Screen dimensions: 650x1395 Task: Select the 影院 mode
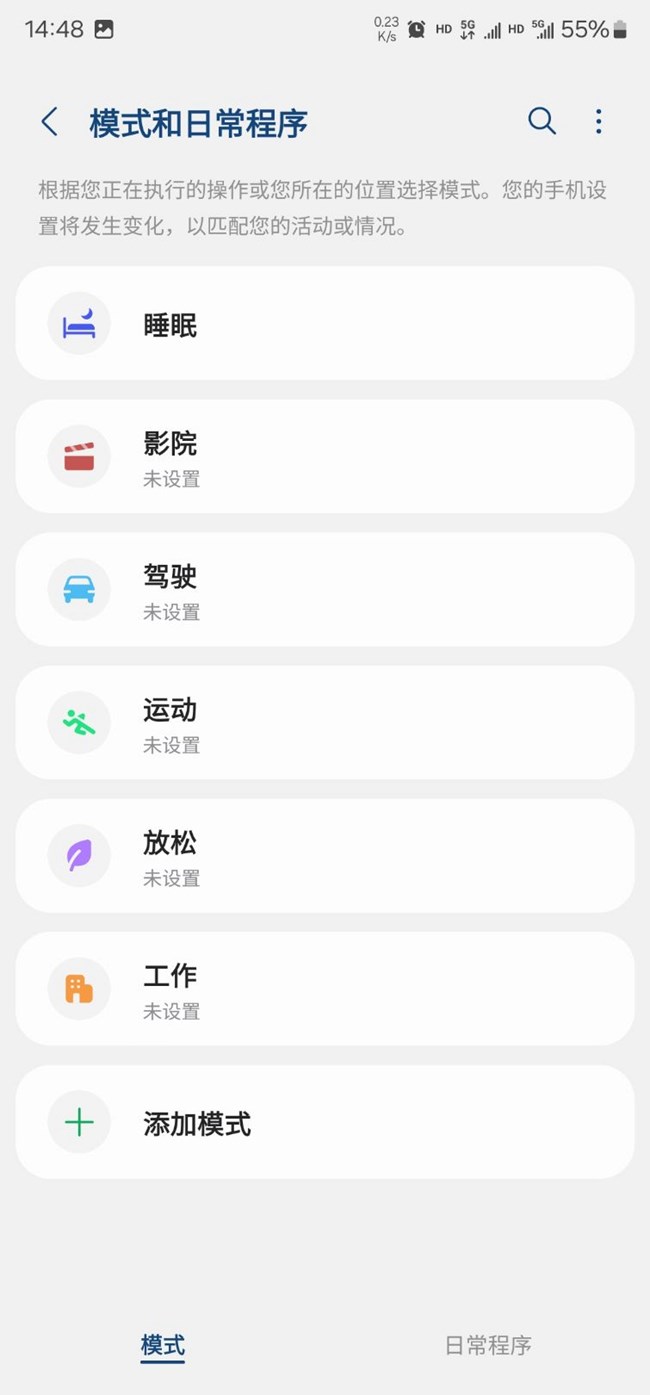tap(324, 457)
